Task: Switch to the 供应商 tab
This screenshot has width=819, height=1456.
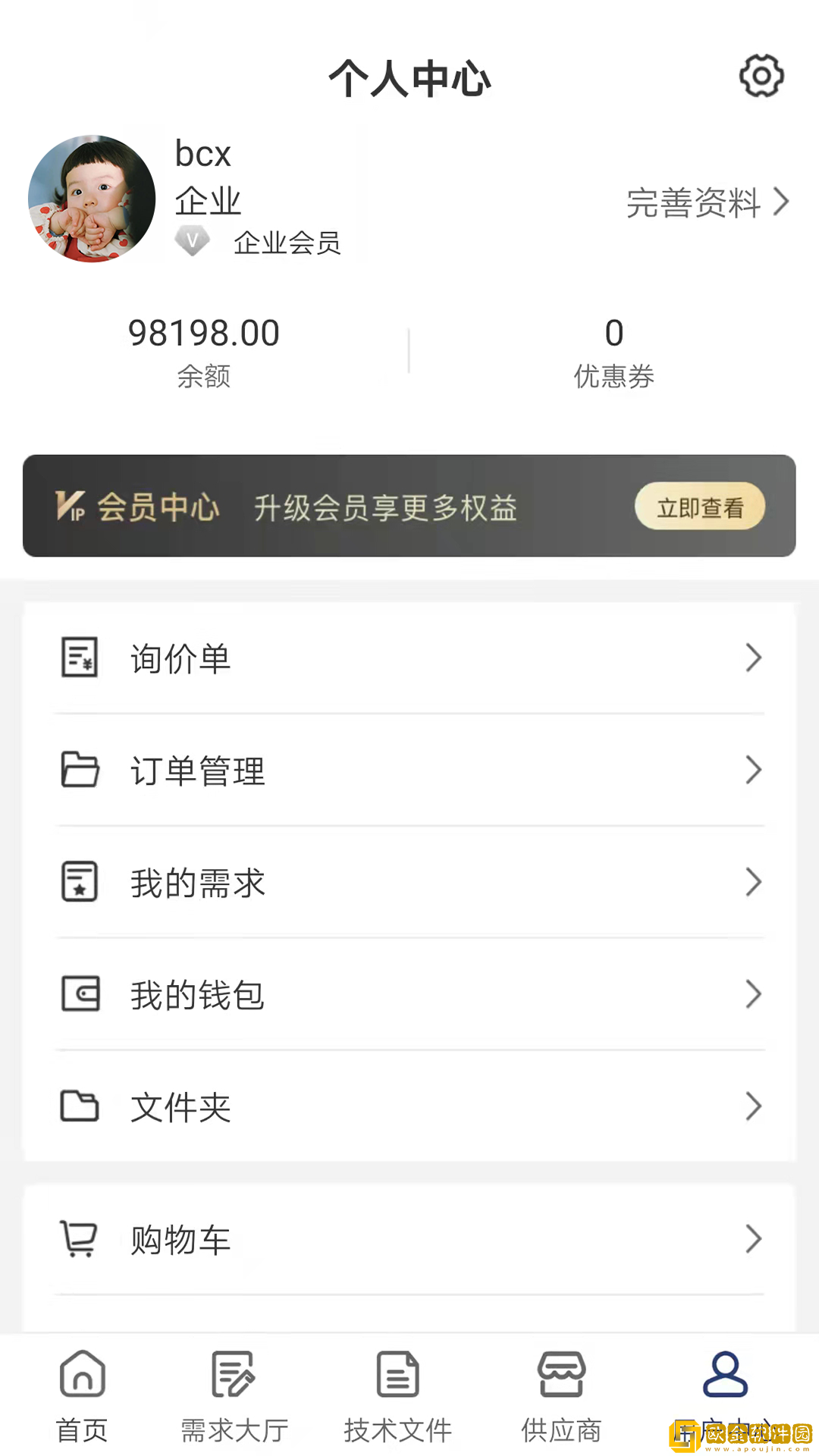Action: [561, 1395]
